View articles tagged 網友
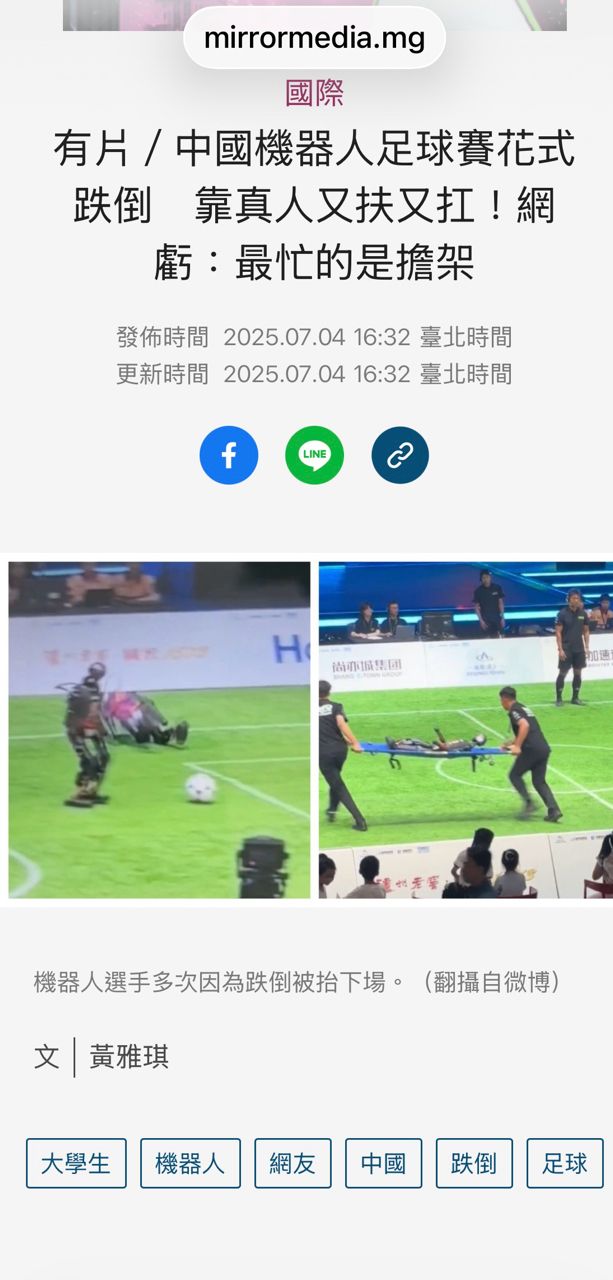The image size is (613, 1280). [293, 1163]
